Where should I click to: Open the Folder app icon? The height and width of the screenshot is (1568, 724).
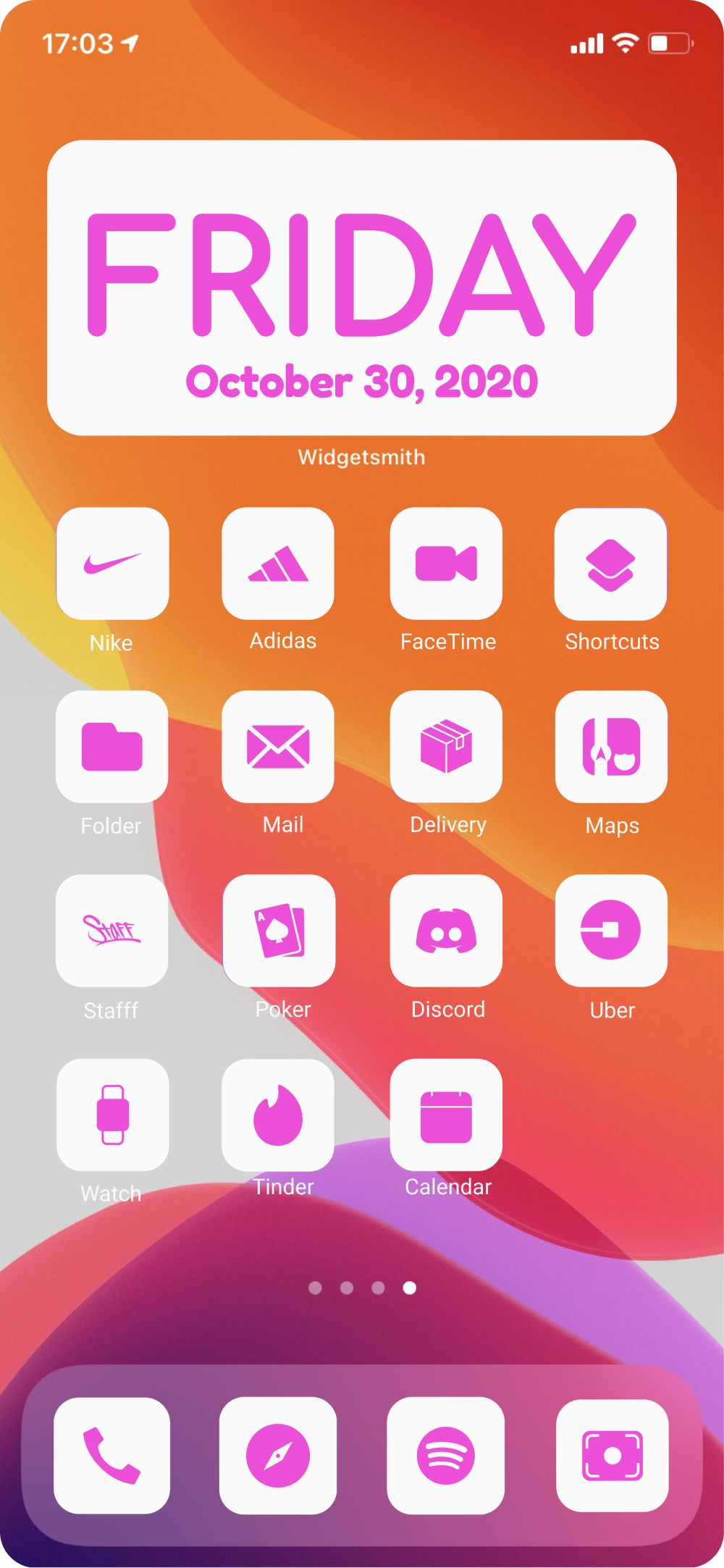point(112,747)
